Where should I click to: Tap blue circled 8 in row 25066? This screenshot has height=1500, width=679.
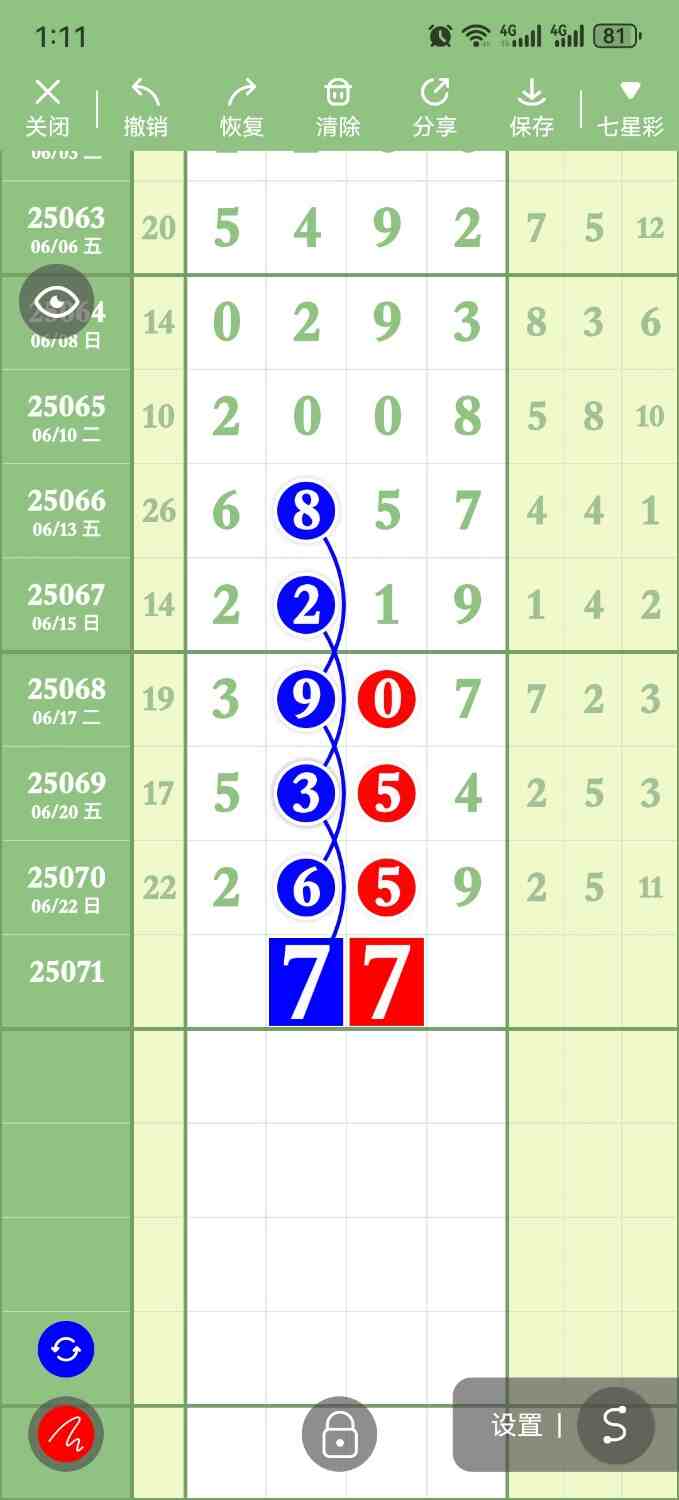click(x=306, y=511)
